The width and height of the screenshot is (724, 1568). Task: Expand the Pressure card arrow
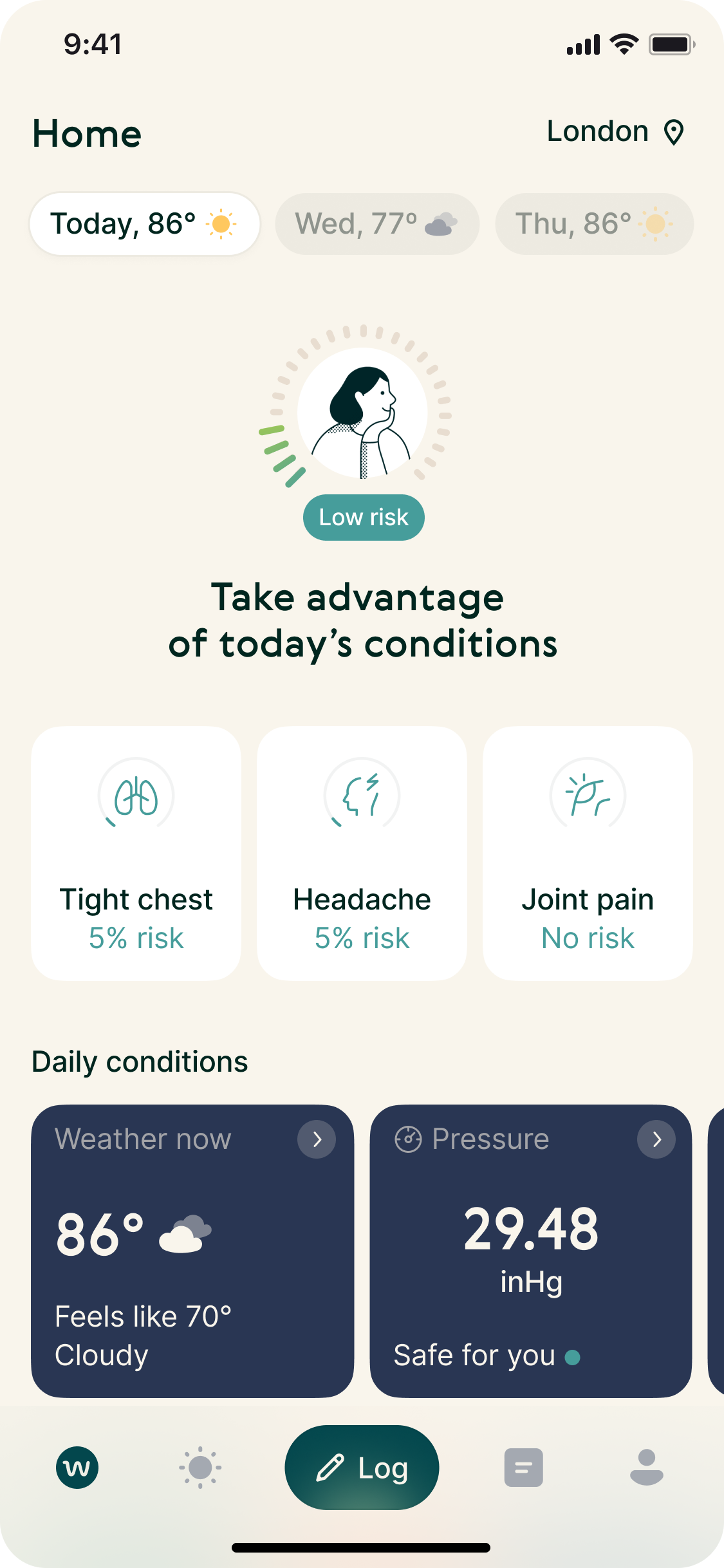pos(656,1139)
